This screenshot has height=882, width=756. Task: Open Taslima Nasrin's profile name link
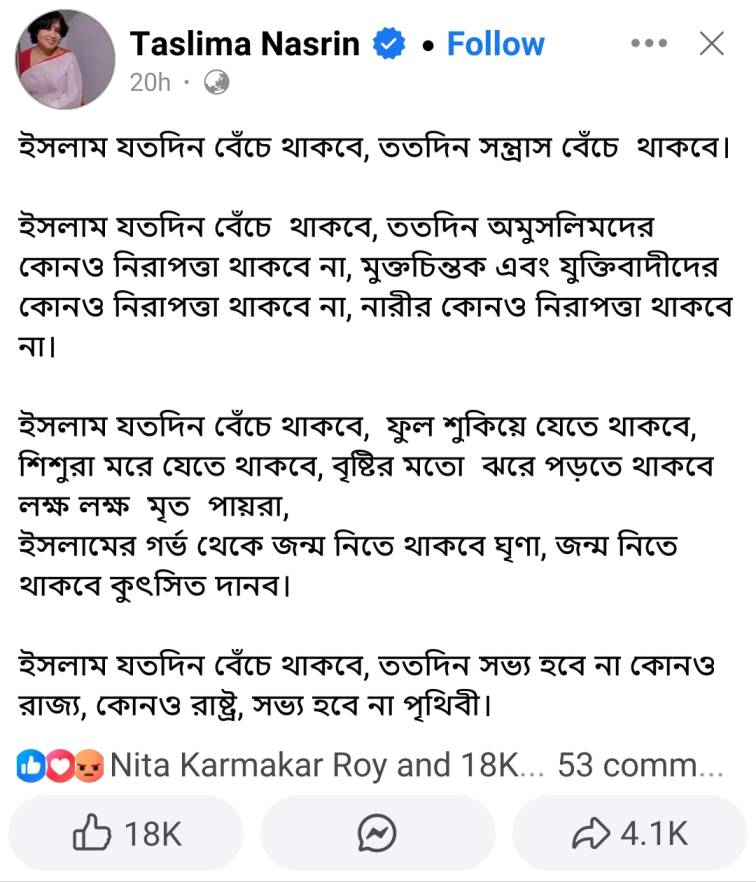tap(246, 44)
